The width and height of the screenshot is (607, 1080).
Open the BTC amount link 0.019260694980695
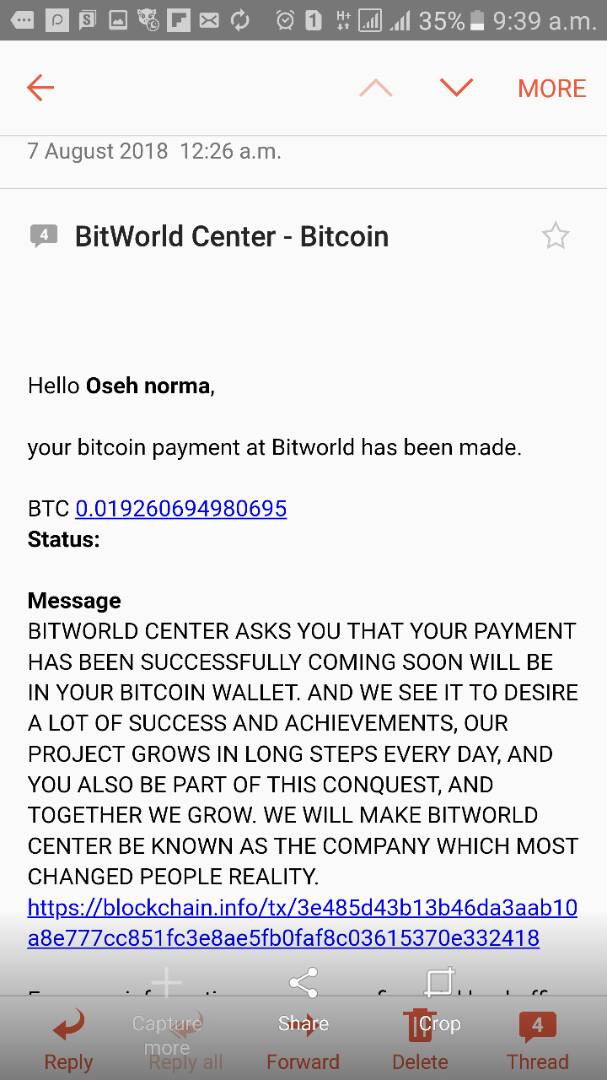[181, 508]
